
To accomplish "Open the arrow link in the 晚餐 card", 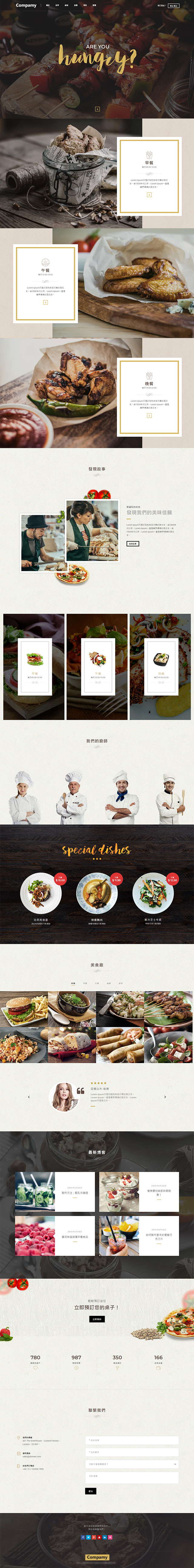I will pos(149,416).
